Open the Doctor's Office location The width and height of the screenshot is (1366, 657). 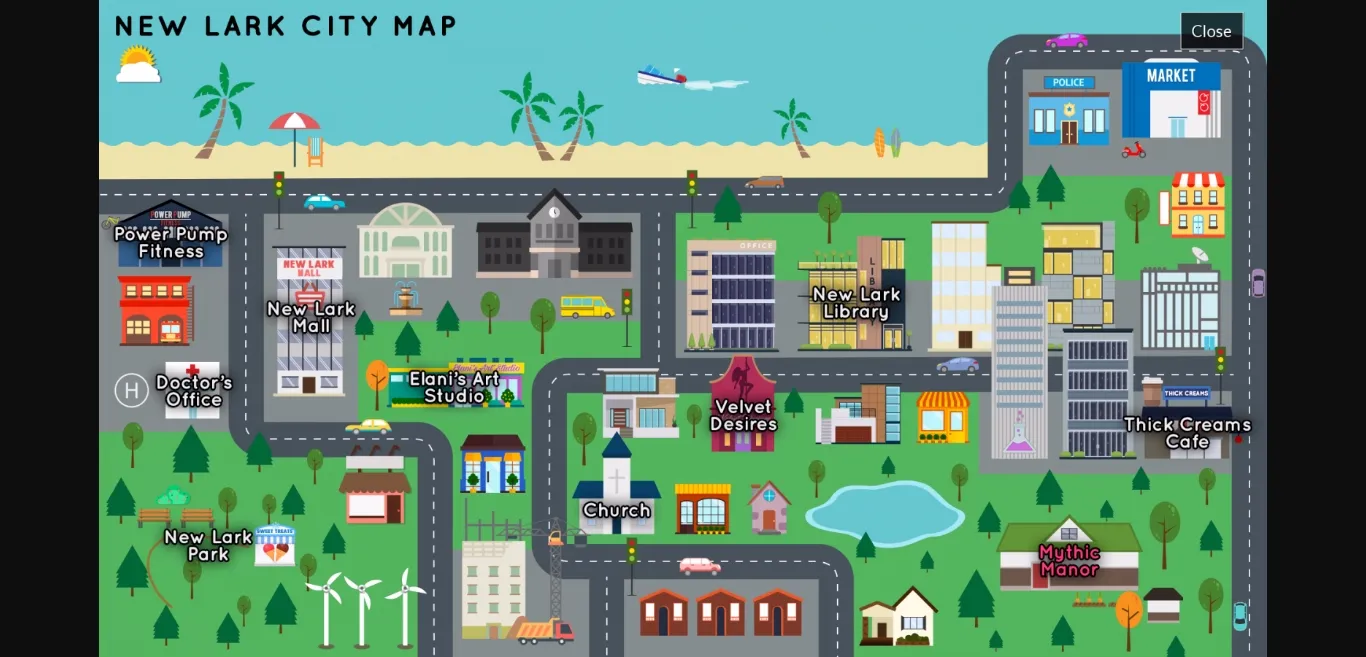pyautogui.click(x=193, y=391)
